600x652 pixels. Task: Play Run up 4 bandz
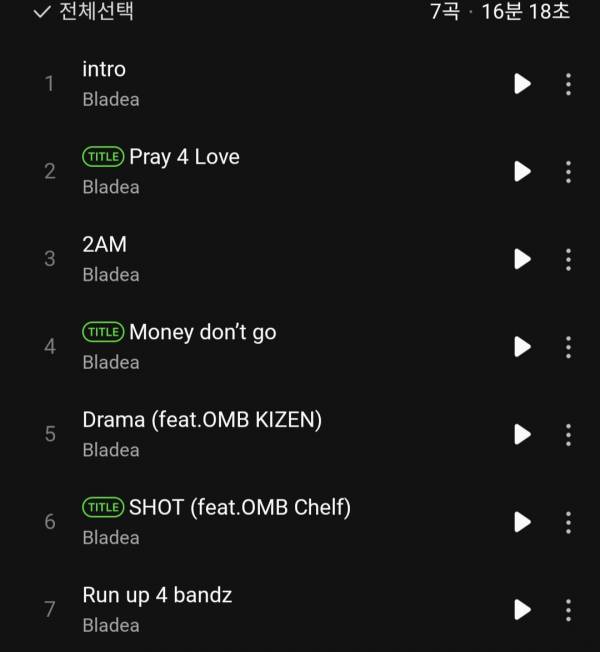coord(522,609)
